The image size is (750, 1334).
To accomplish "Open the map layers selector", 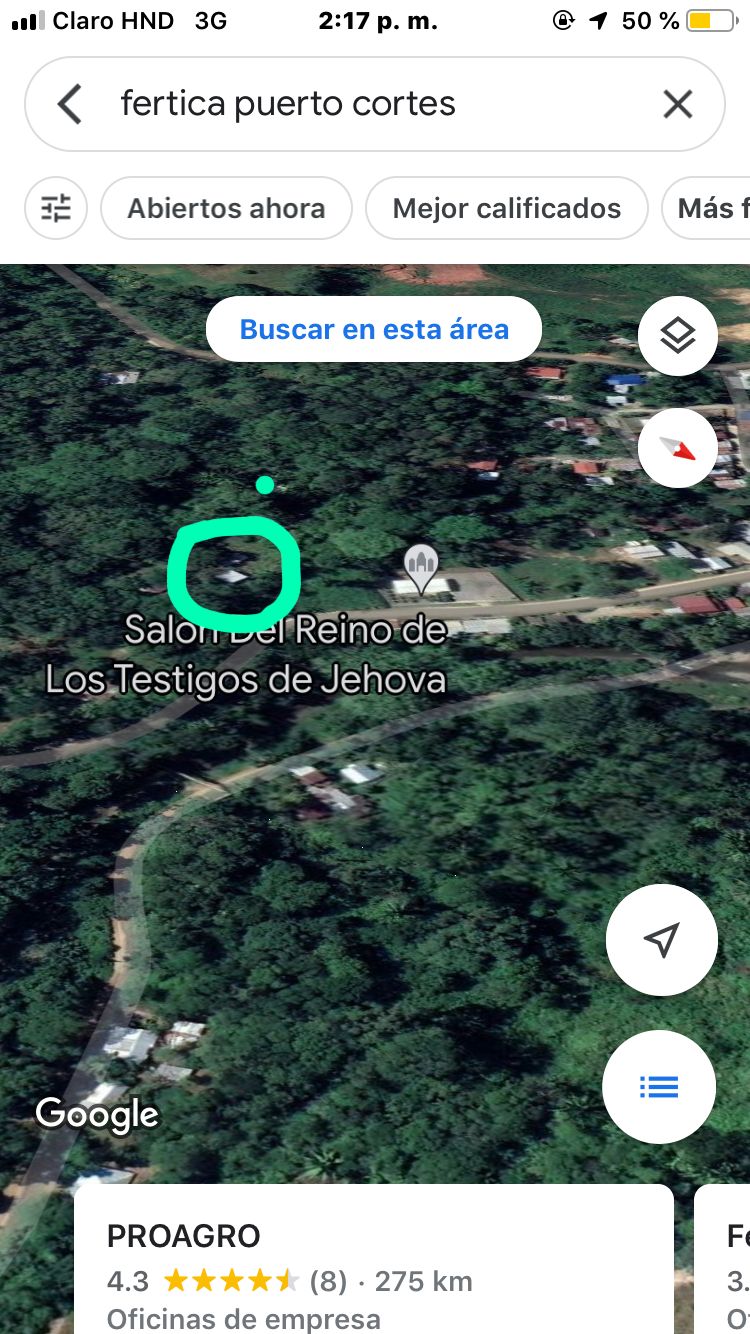I will point(678,336).
